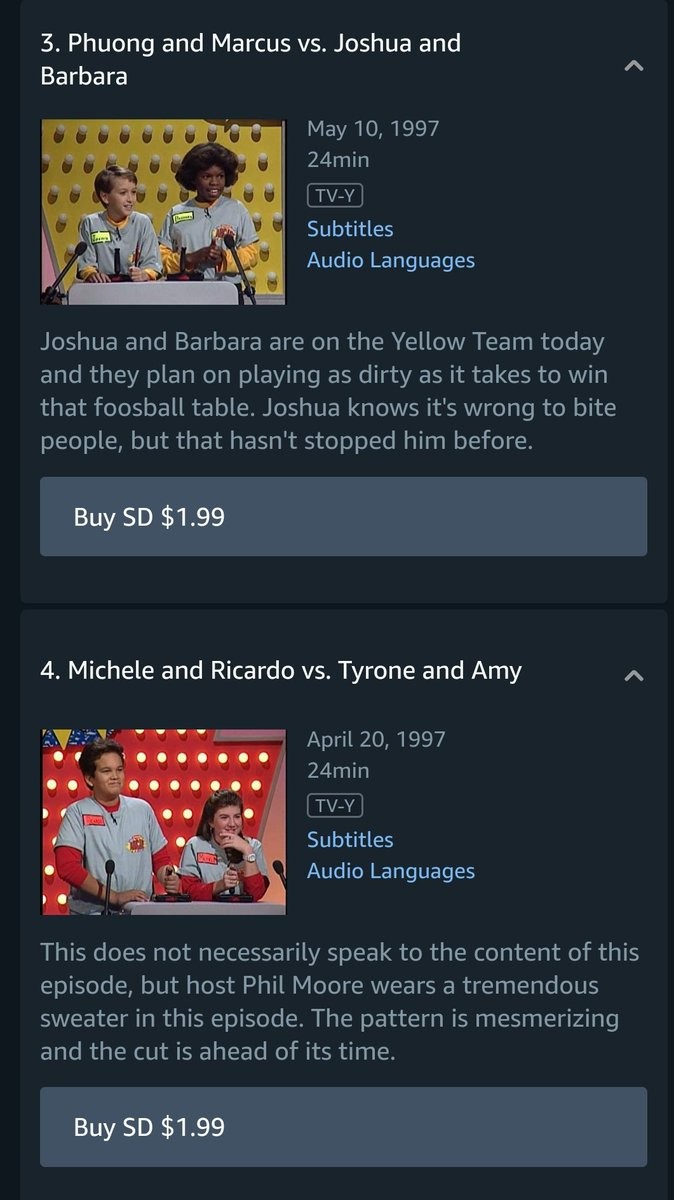Image resolution: width=674 pixels, height=1200 pixels.
Task: View Subtitles for the April 20, 1997 episode
Action: (350, 840)
